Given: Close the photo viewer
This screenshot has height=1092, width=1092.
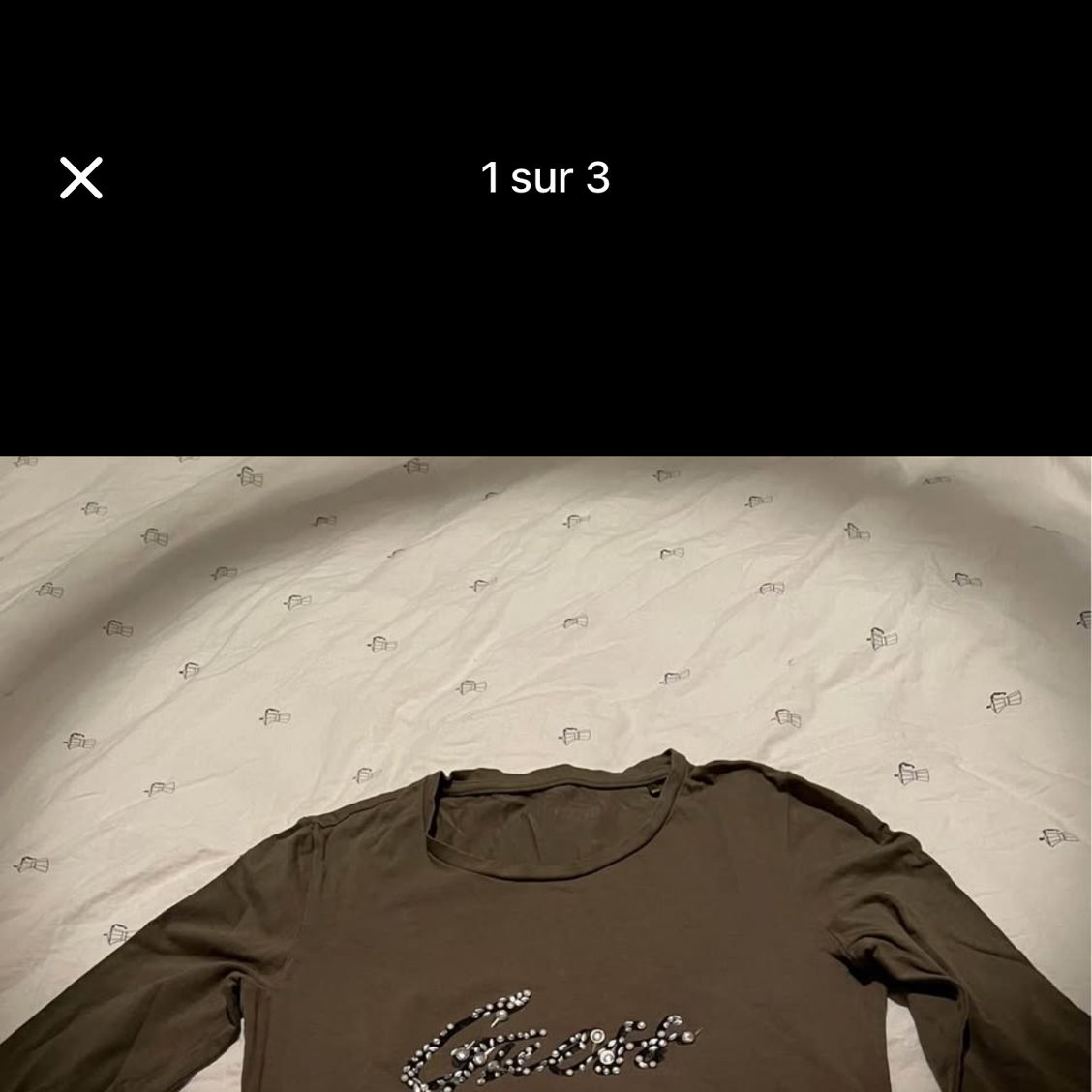Looking at the screenshot, I should tap(81, 178).
